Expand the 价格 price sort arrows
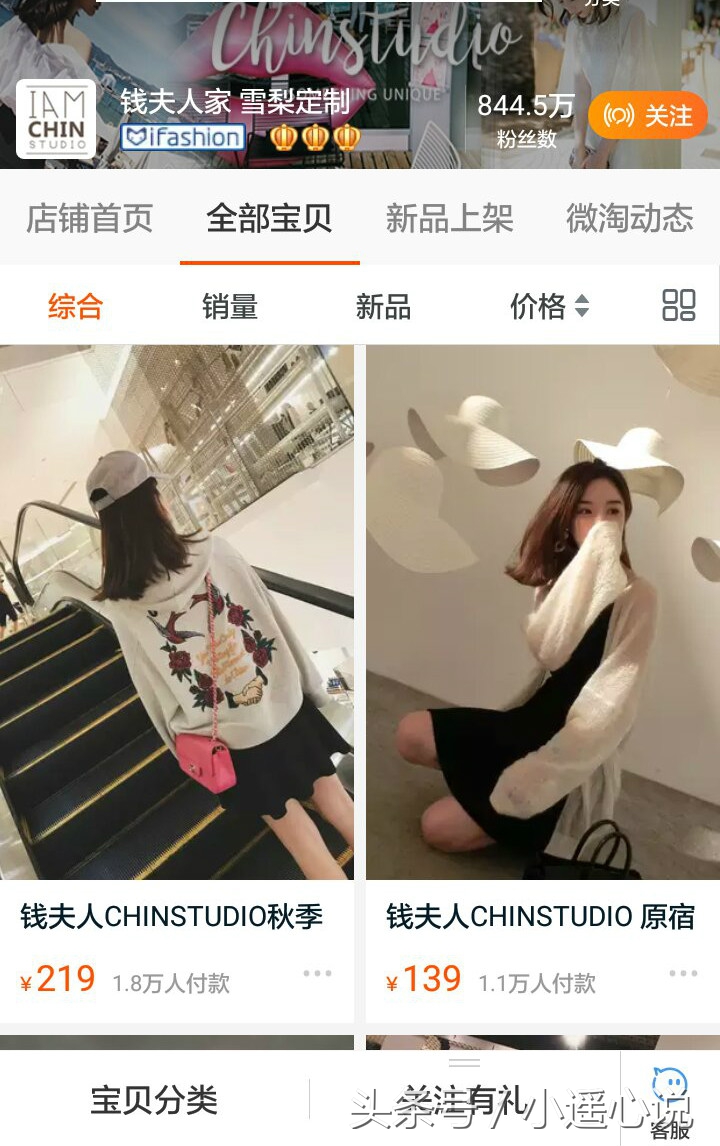720x1146 pixels. pyautogui.click(x=545, y=306)
